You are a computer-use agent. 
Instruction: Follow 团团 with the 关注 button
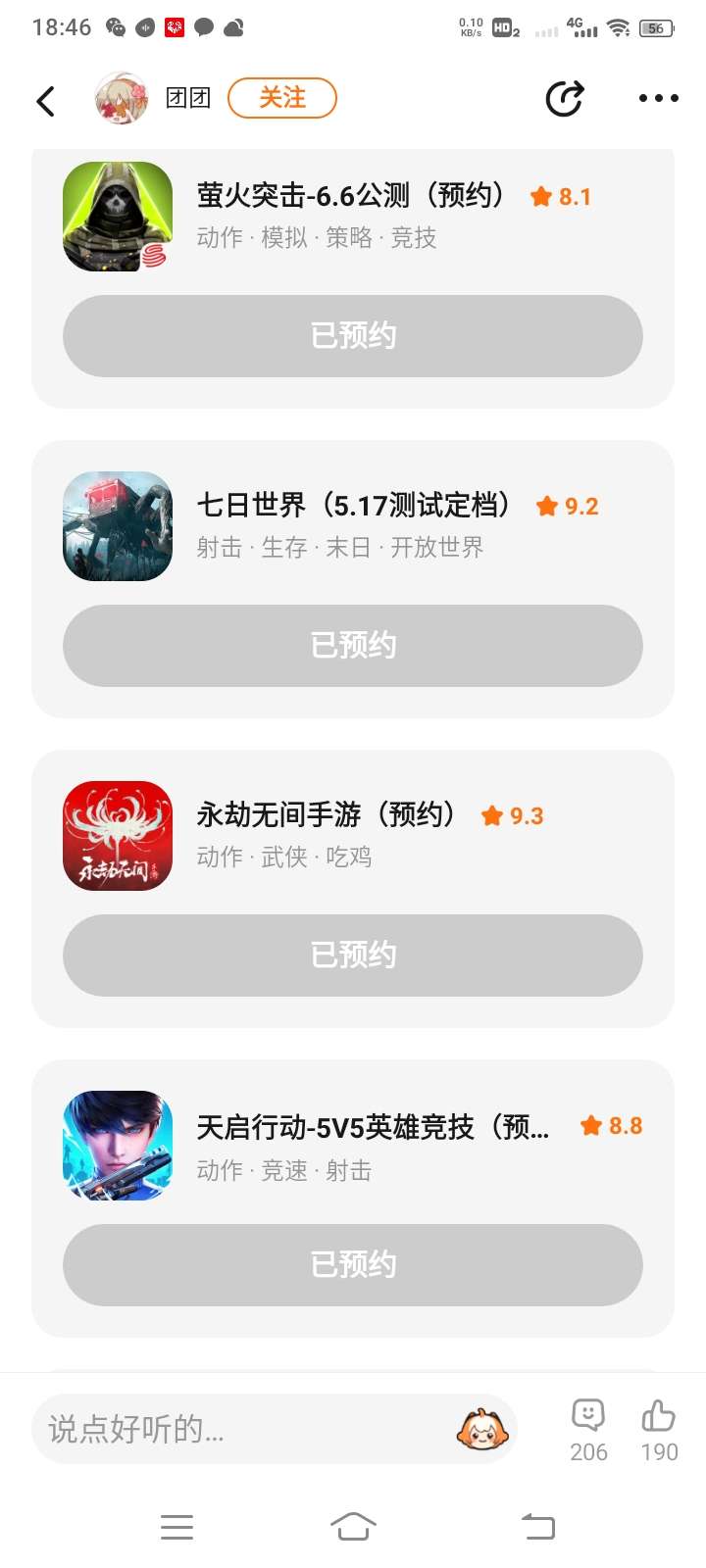point(282,98)
